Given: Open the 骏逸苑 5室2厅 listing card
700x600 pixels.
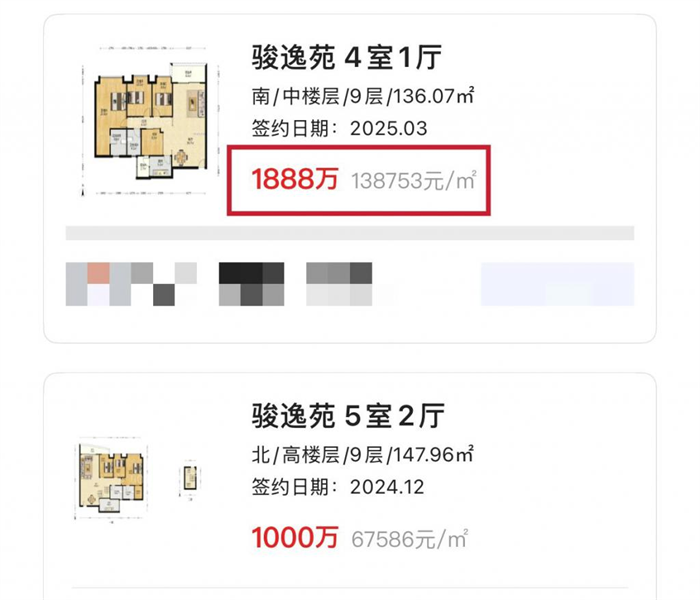Looking at the screenshot, I should click(347, 417).
